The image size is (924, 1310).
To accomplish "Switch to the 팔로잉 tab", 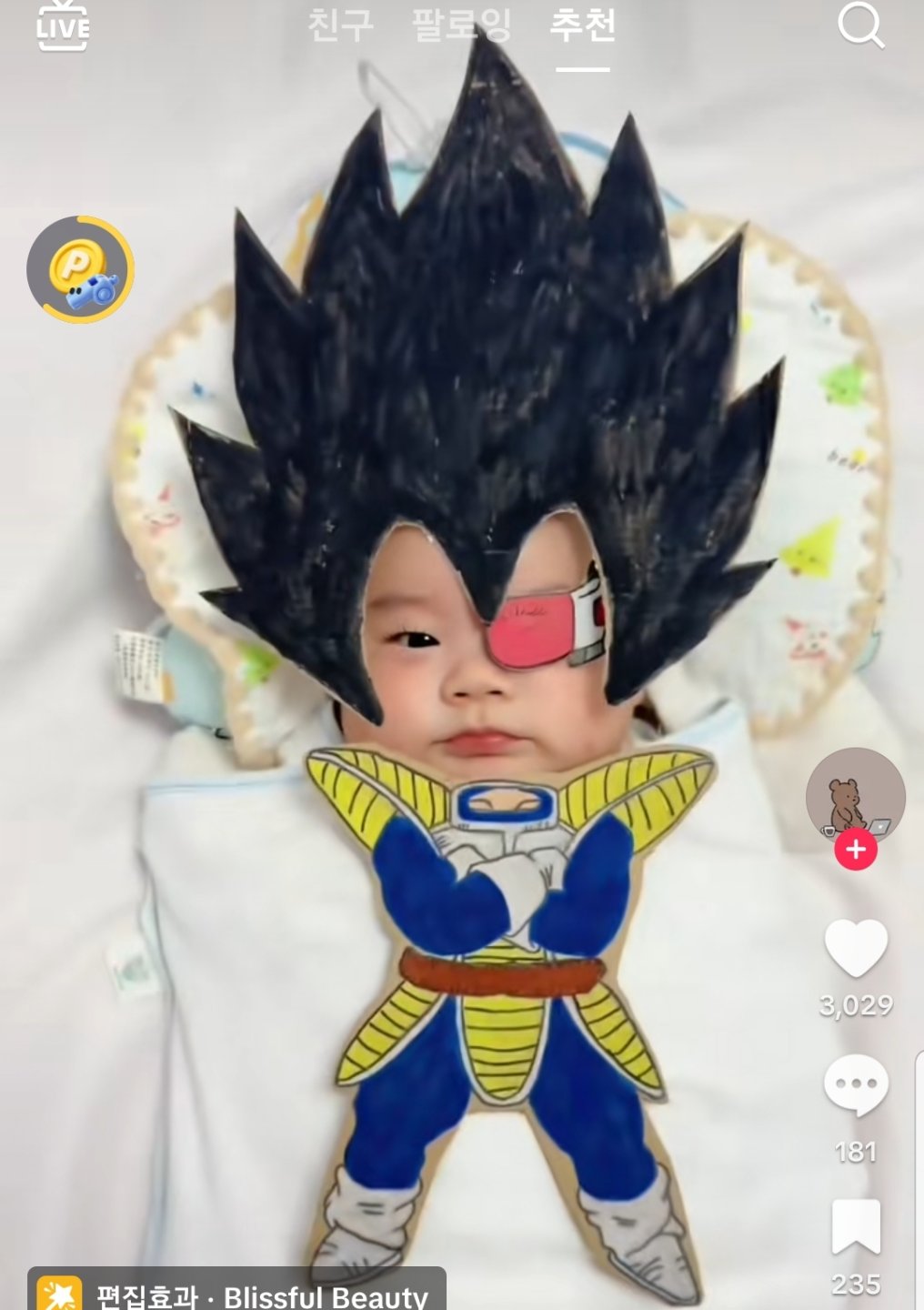I will coord(461,25).
